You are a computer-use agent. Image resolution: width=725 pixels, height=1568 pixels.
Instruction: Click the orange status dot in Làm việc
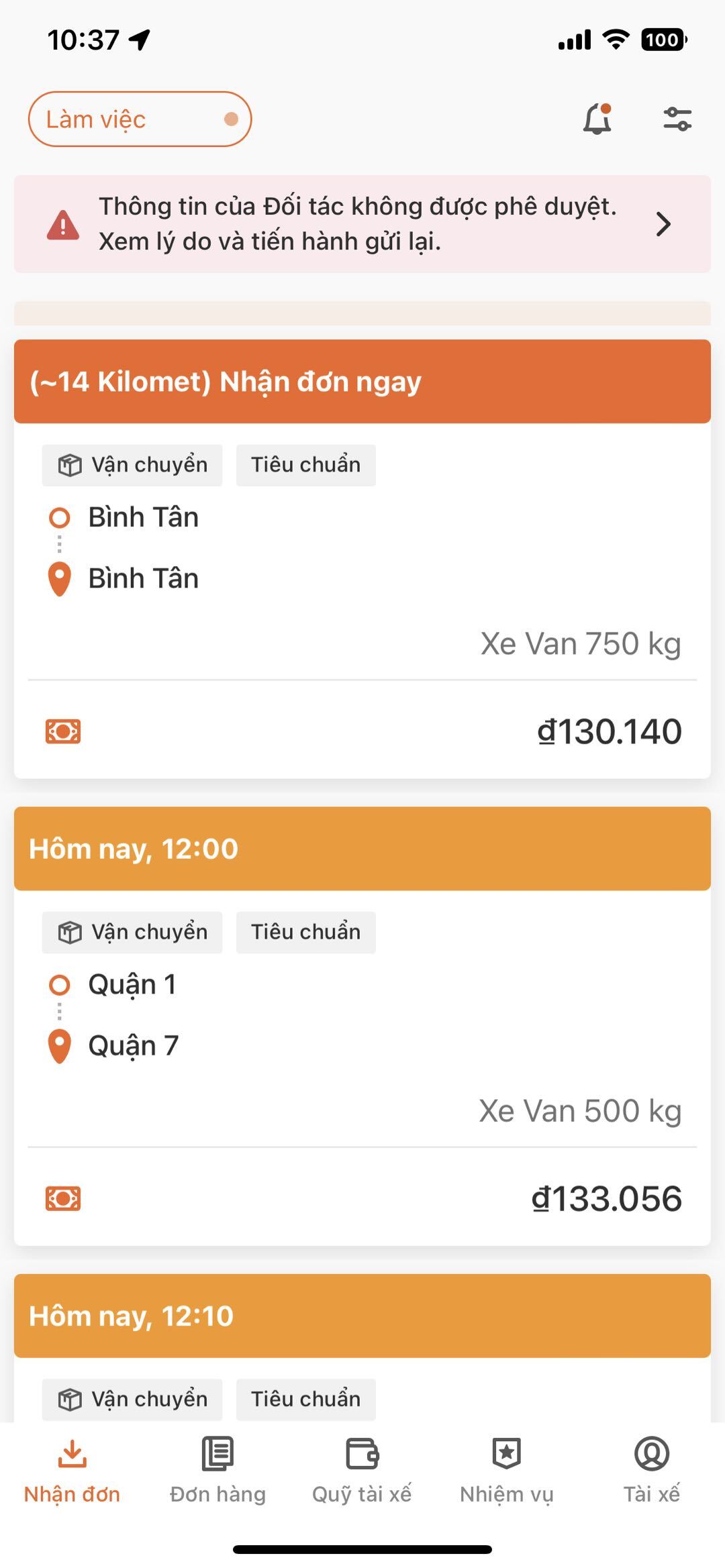pos(230,119)
